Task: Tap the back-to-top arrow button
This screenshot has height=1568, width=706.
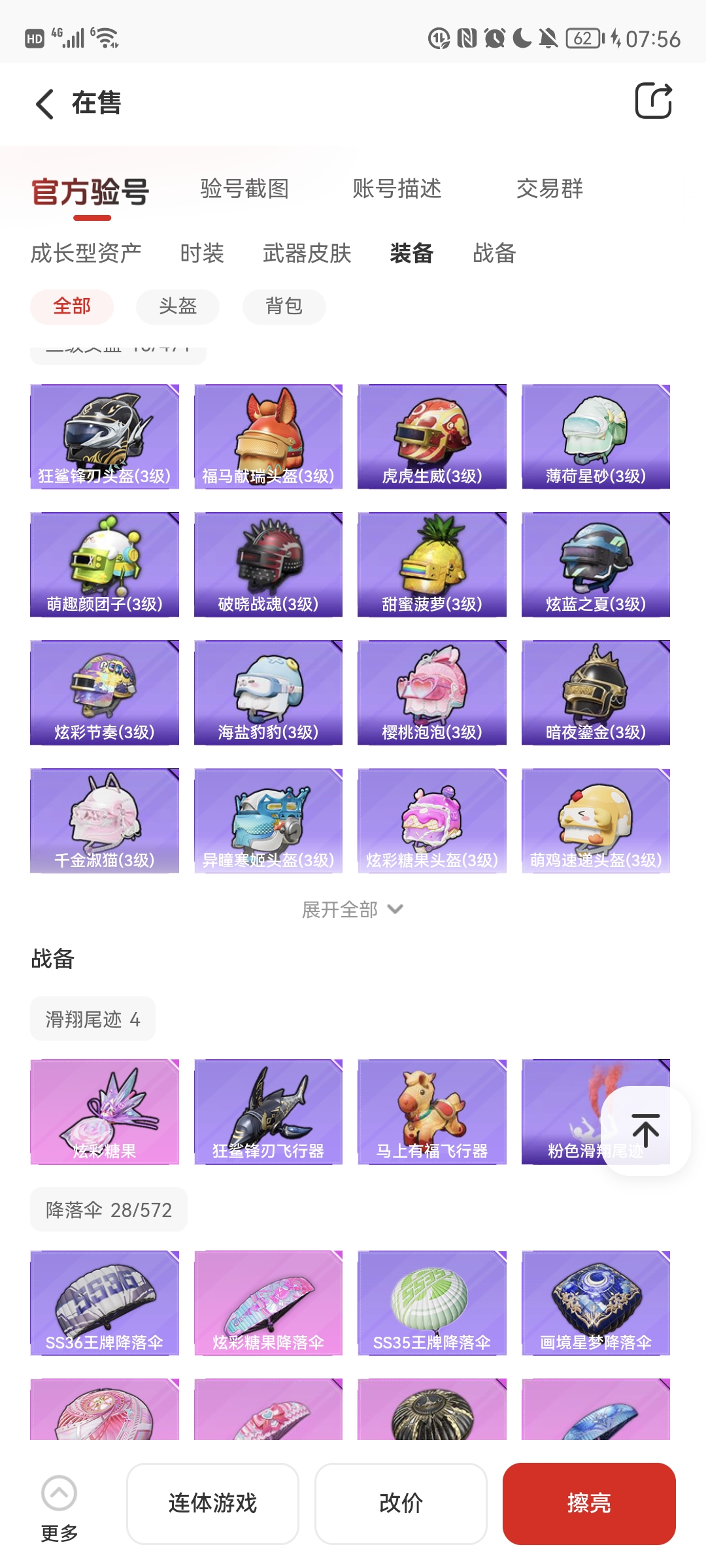Action: (x=645, y=1130)
